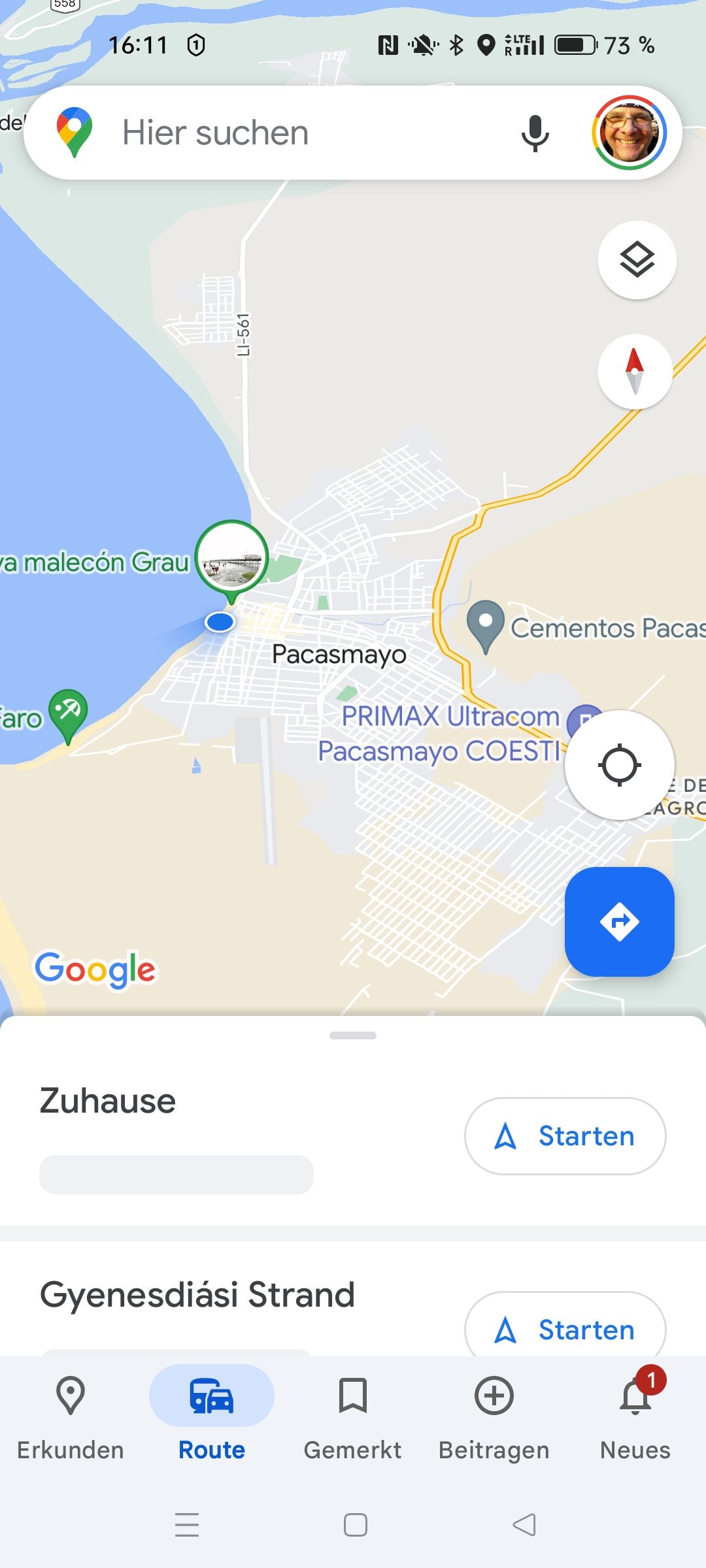Center map on my location
The image size is (706, 1568).
pyautogui.click(x=619, y=765)
